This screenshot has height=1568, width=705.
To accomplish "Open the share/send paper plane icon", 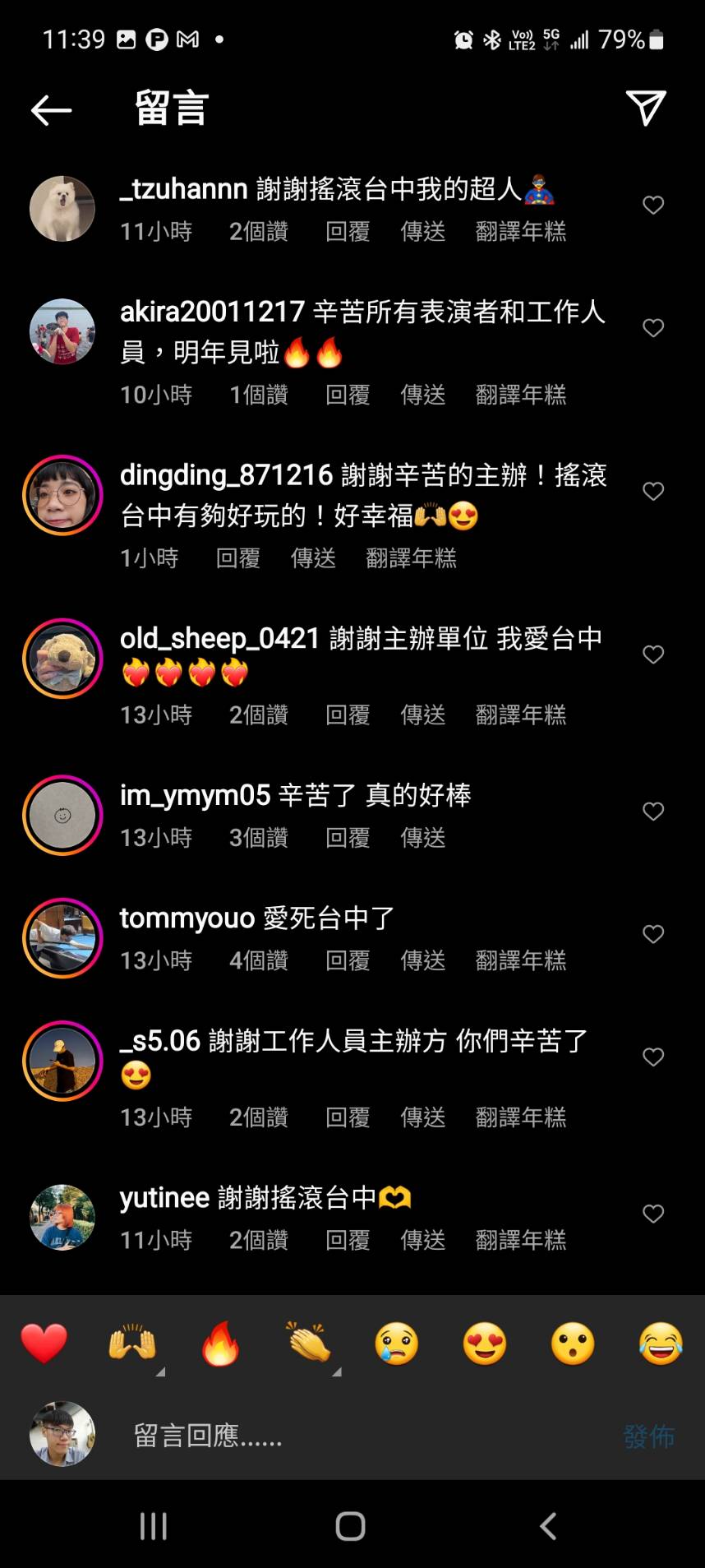I will [x=645, y=108].
